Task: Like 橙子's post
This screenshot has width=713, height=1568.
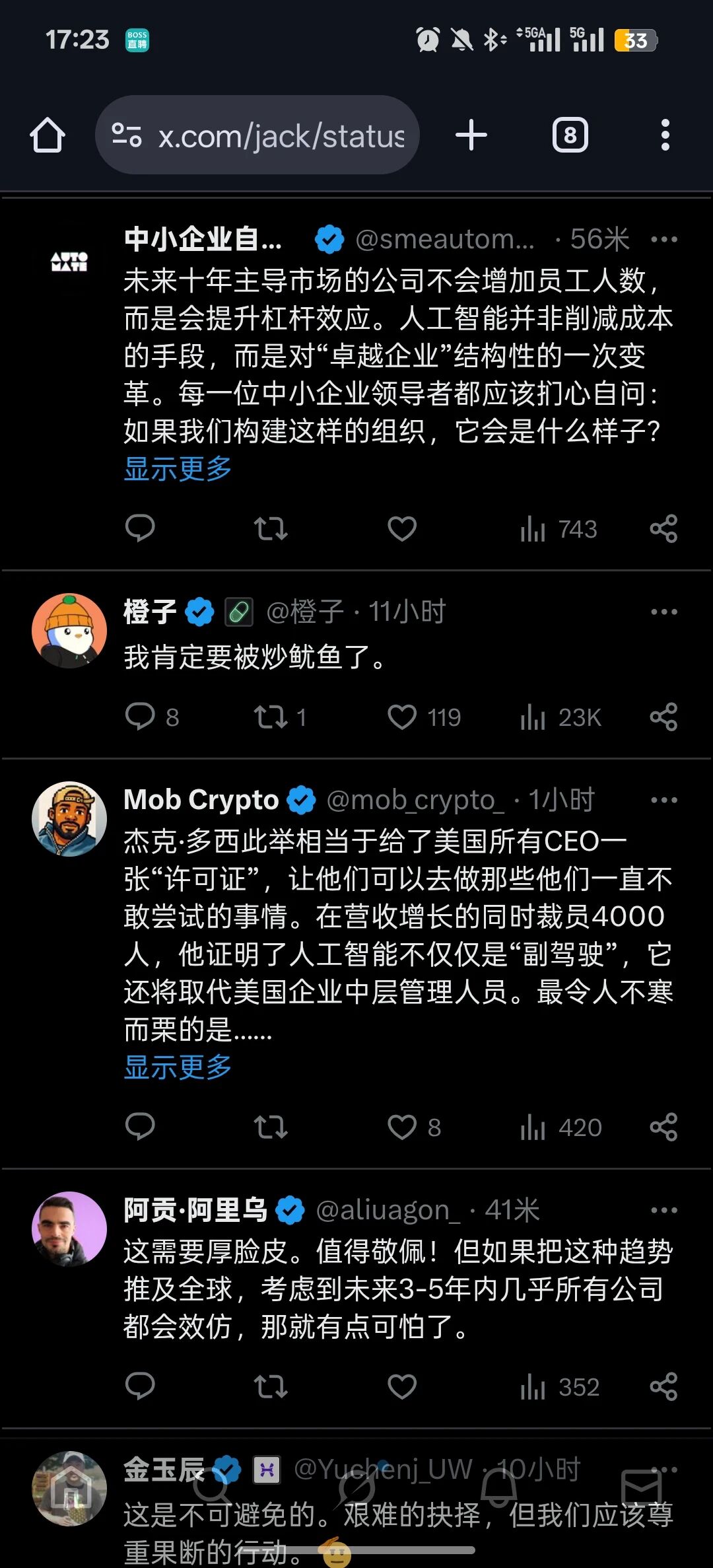Action: tap(401, 717)
